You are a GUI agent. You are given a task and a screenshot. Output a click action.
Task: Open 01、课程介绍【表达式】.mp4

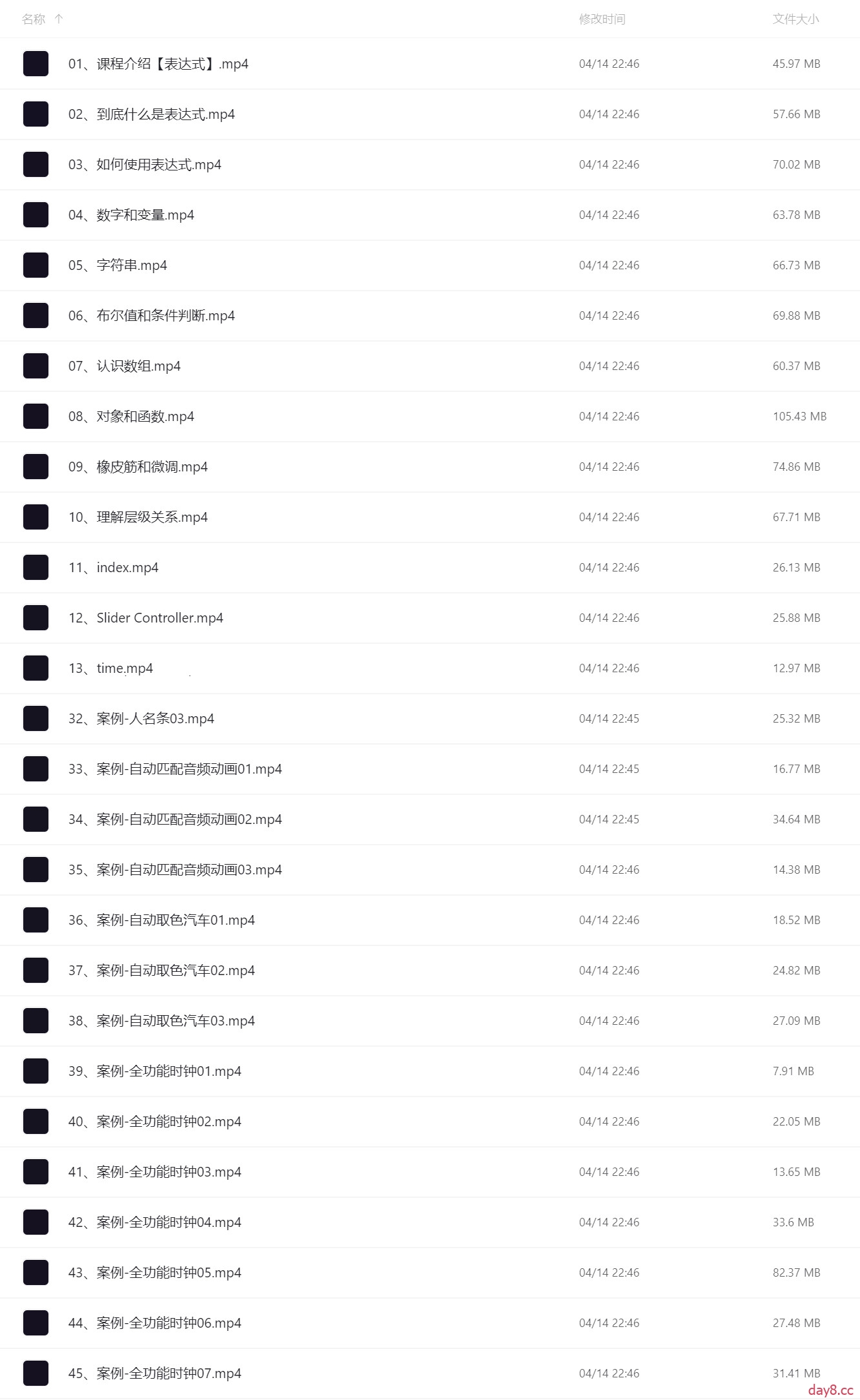point(158,64)
